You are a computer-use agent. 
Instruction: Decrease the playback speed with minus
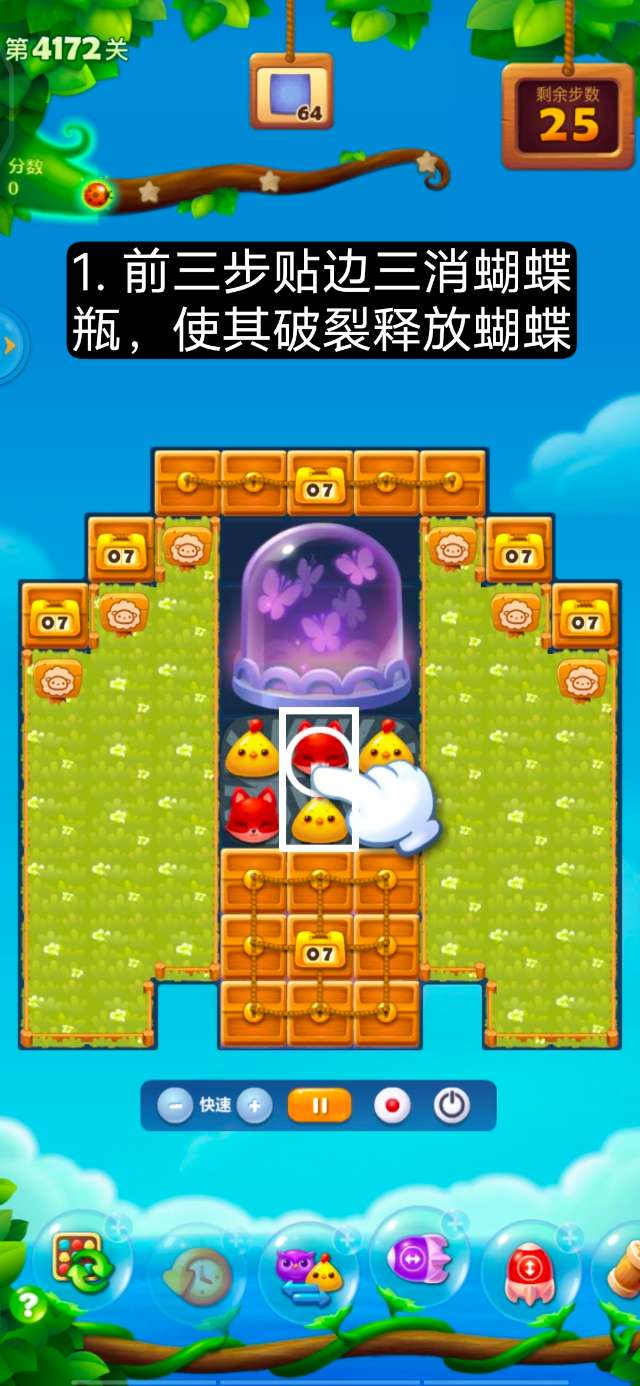click(x=175, y=1106)
